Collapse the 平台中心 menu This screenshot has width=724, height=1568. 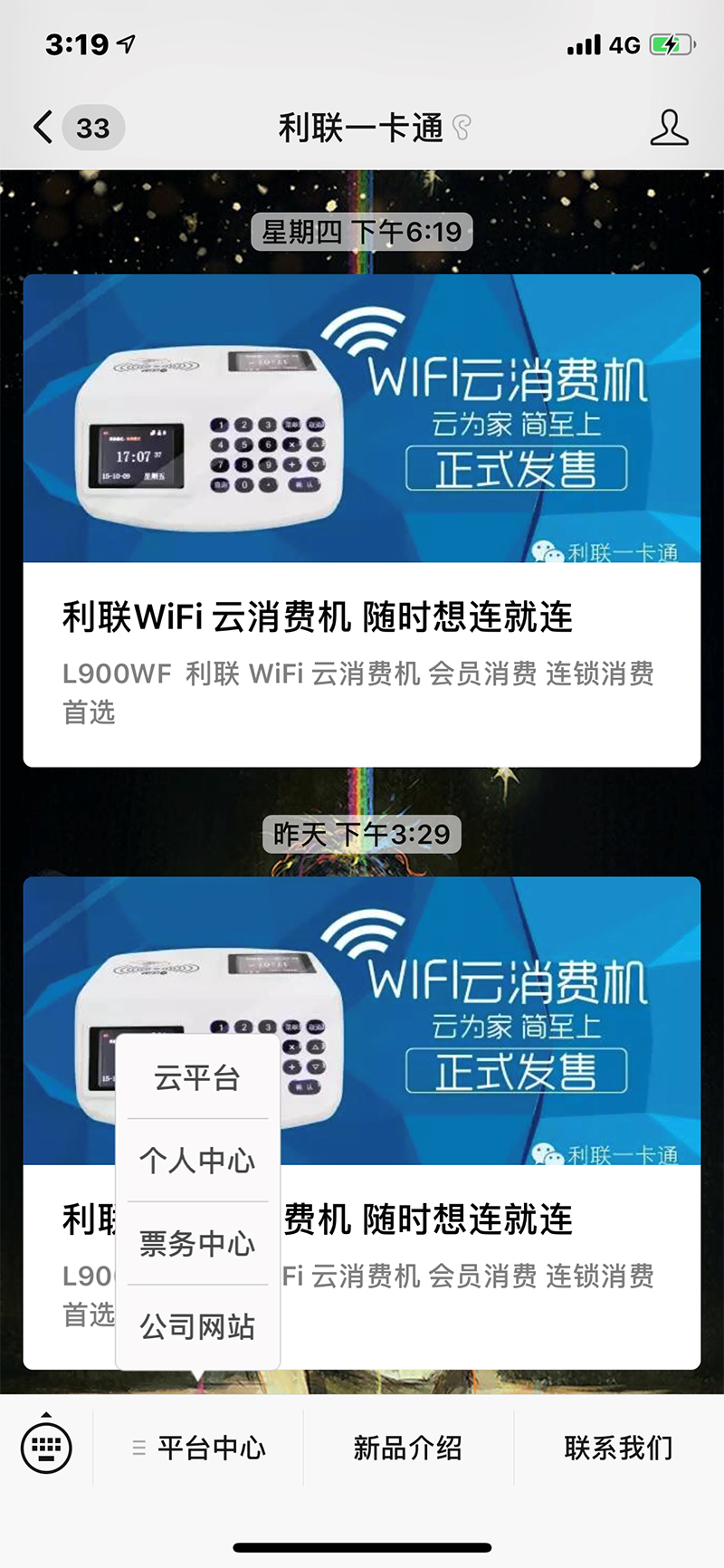pyautogui.click(x=199, y=1448)
